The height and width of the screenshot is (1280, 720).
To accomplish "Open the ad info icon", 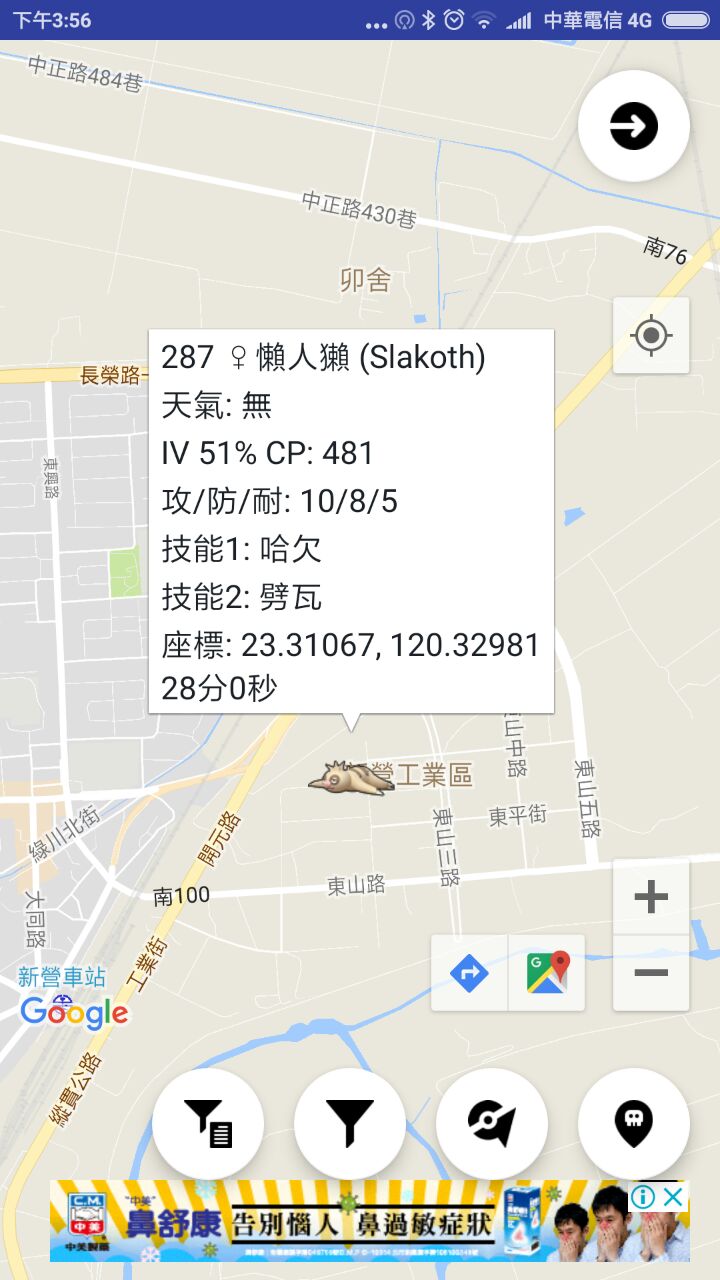I will 643,1197.
